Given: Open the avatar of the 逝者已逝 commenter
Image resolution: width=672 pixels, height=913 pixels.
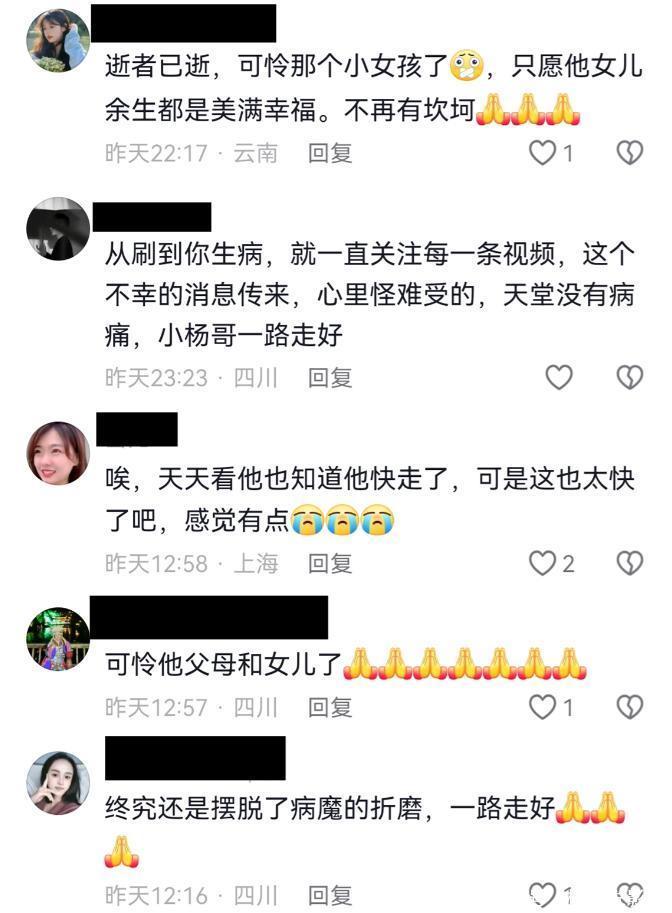Looking at the screenshot, I should (x=58, y=40).
